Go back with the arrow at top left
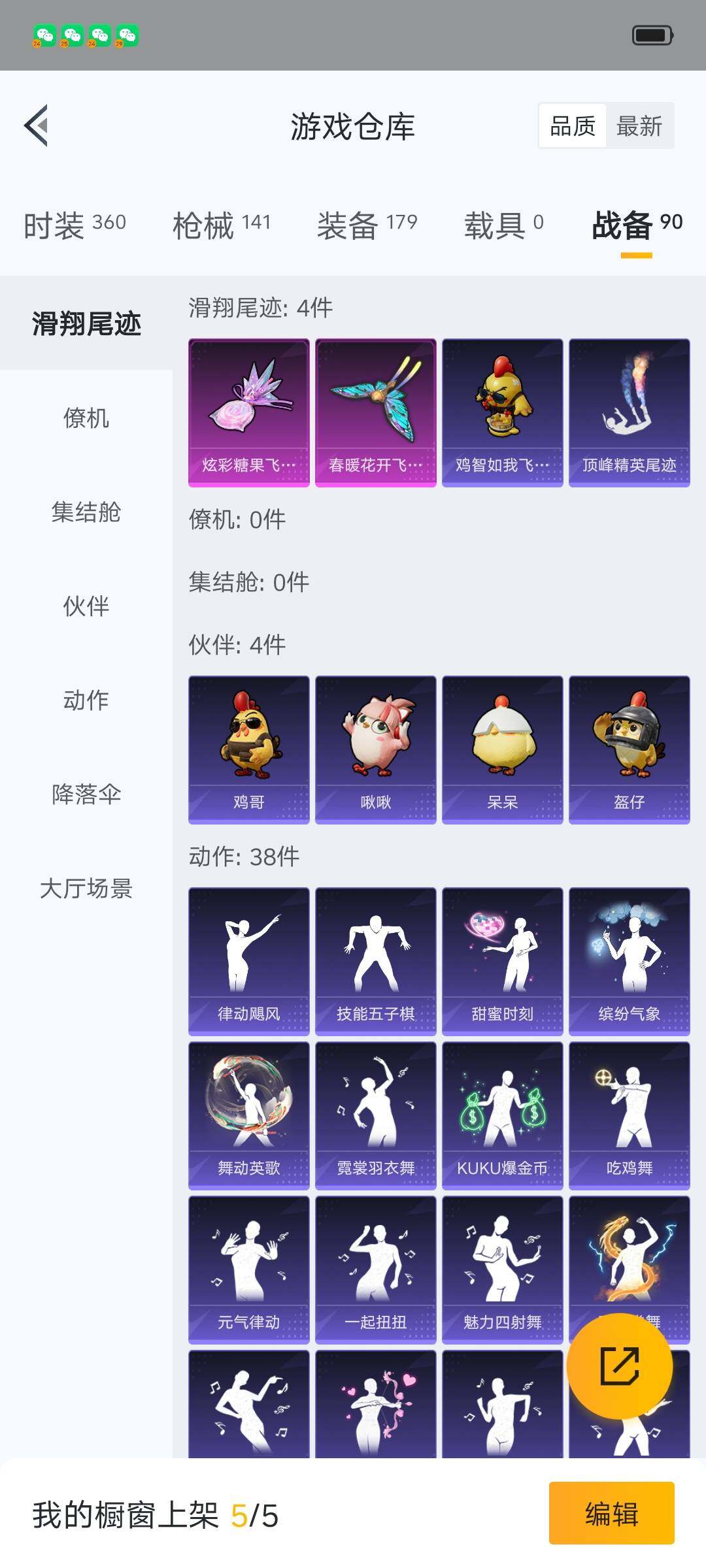The width and height of the screenshot is (706, 1568). (x=37, y=127)
